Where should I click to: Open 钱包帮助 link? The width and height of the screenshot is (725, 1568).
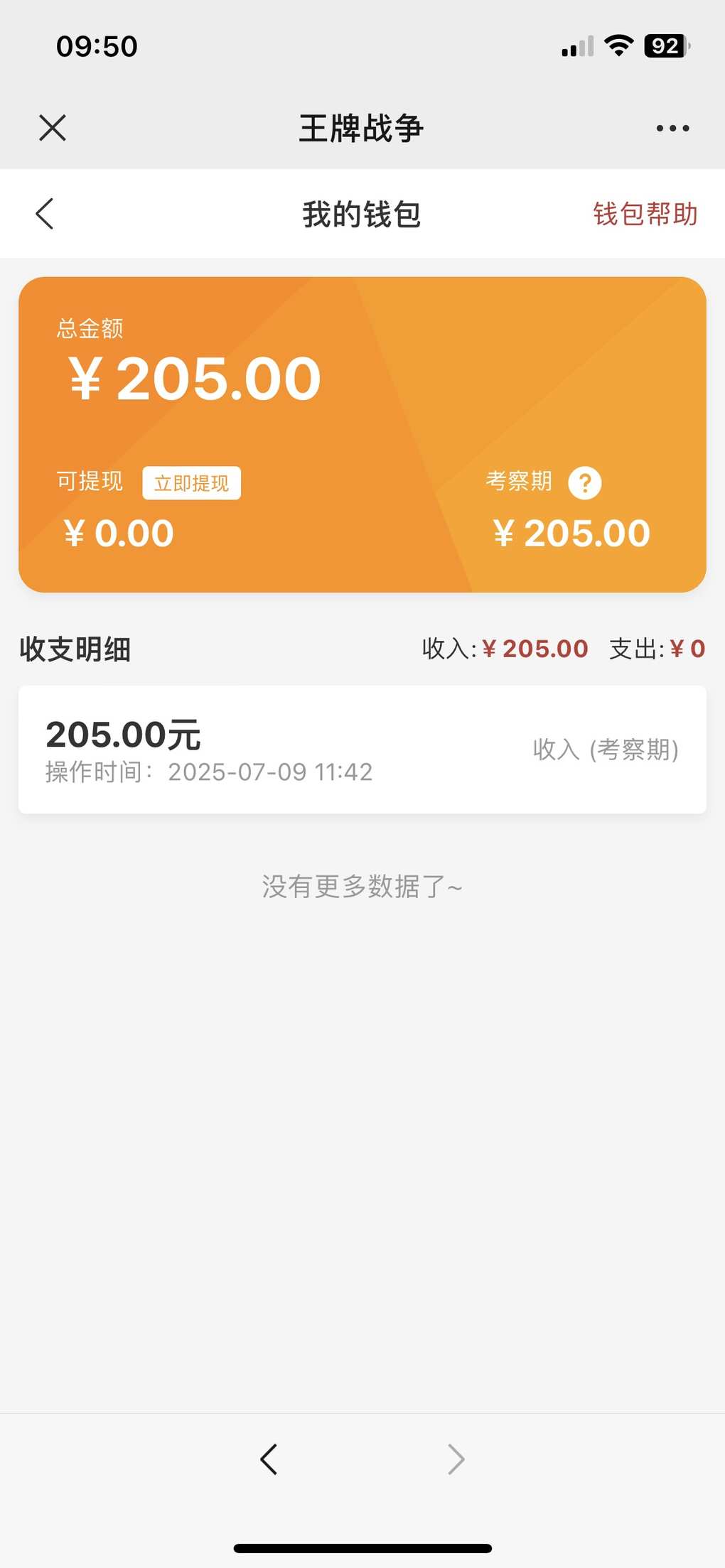click(x=645, y=214)
